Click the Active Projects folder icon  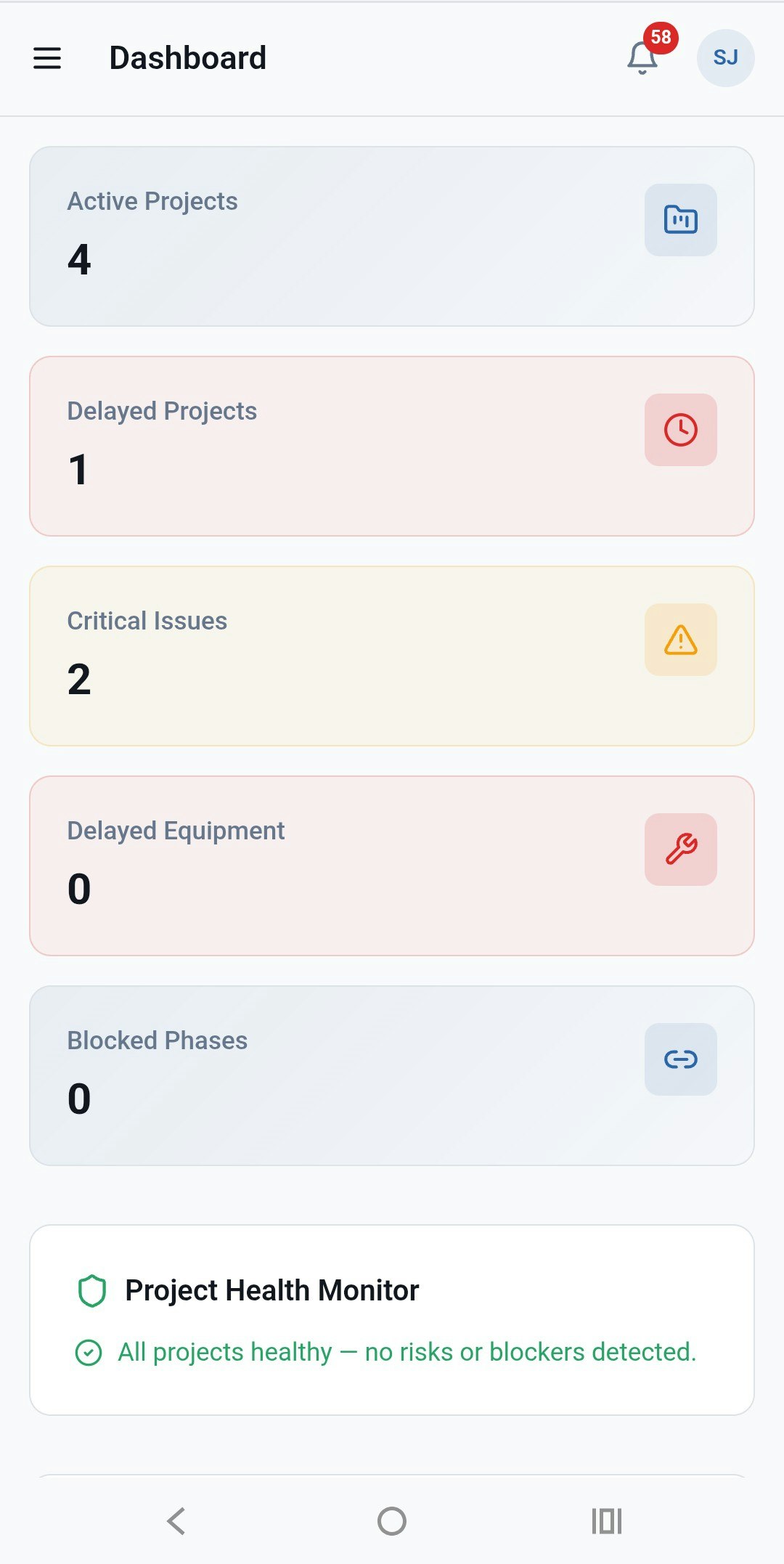[x=679, y=221]
